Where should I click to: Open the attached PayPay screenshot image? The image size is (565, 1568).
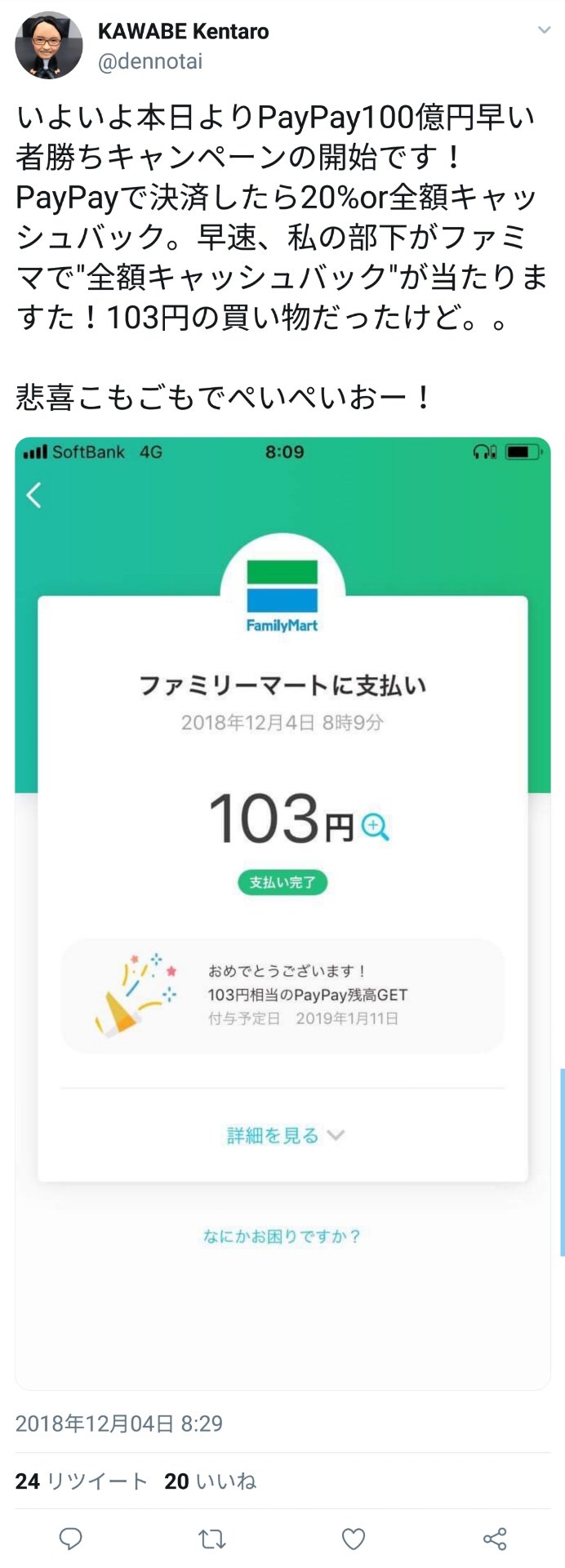282,912
